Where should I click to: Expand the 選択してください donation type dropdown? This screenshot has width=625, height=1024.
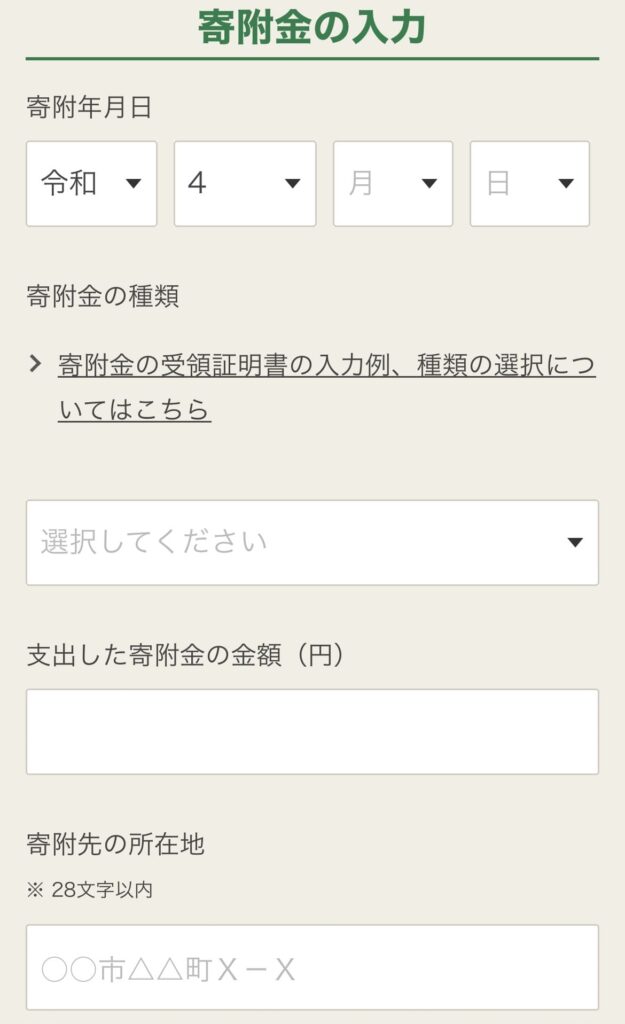(x=312, y=542)
